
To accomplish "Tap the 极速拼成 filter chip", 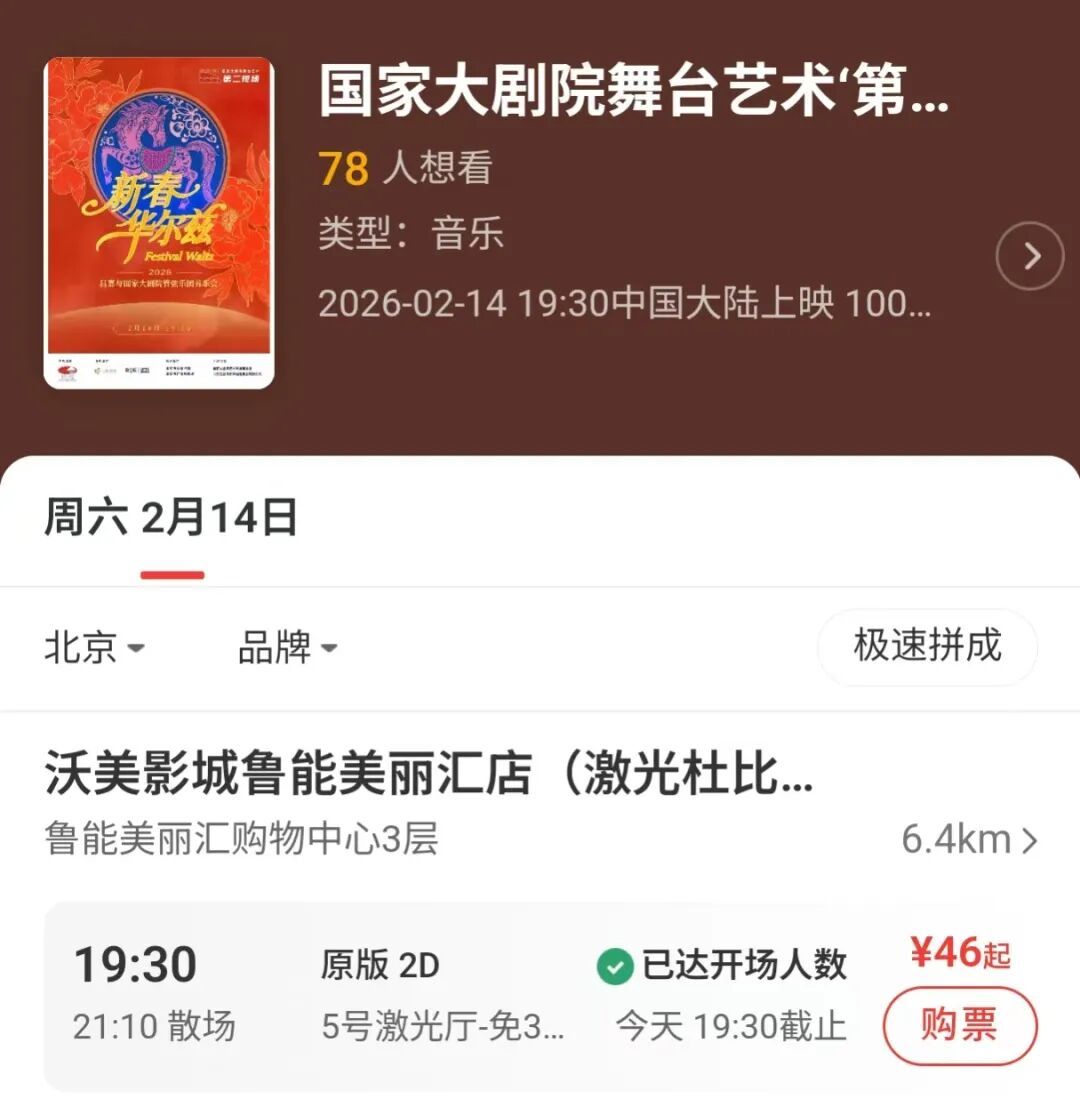I will pos(927,647).
